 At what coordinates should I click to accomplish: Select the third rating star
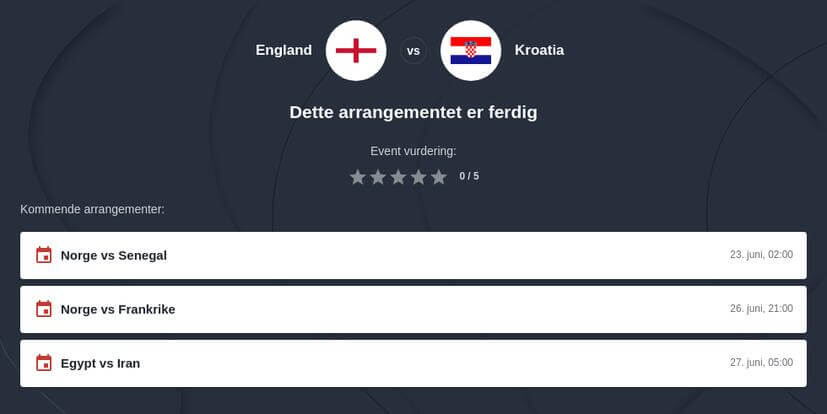(398, 177)
